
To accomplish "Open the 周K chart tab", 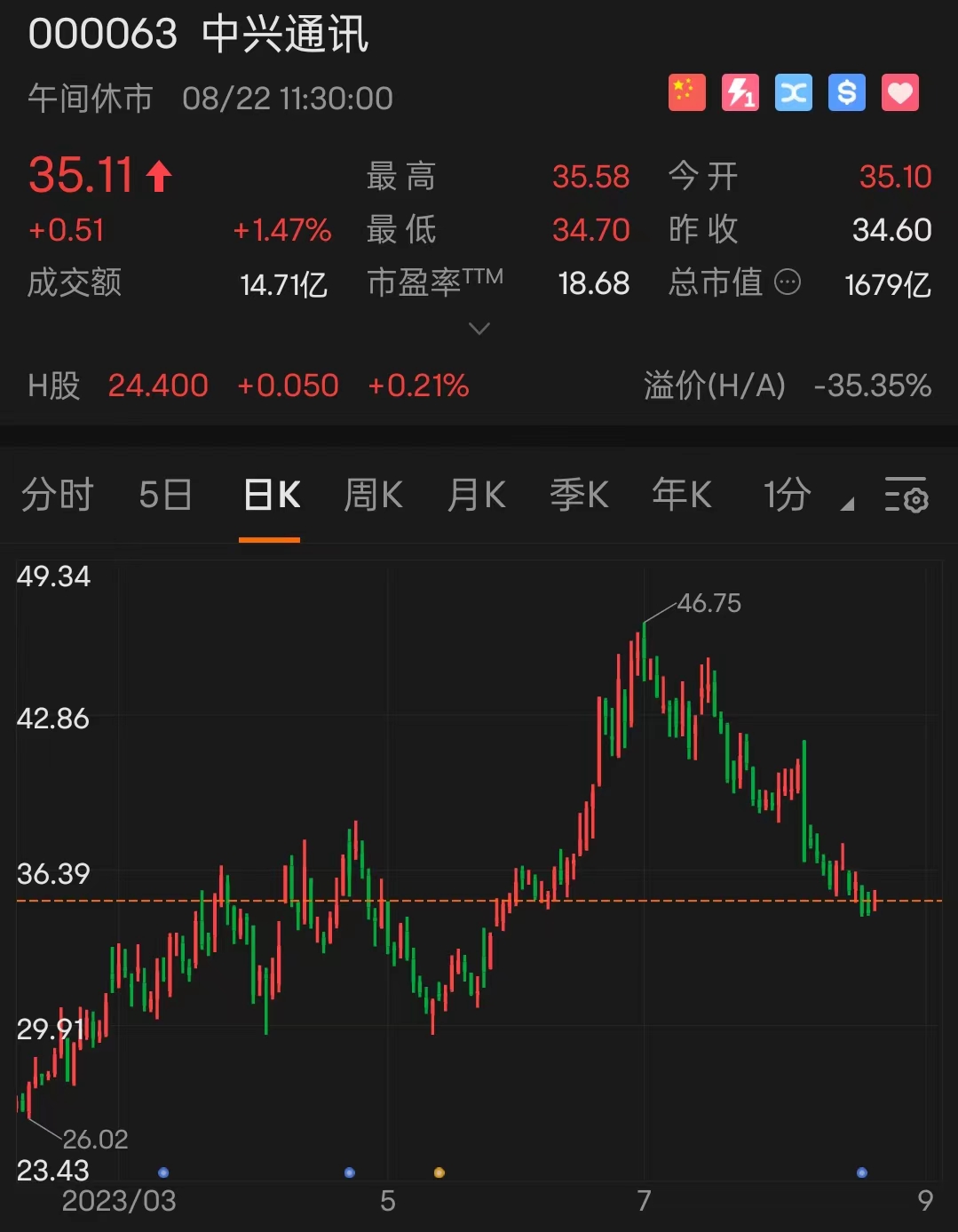I will tap(372, 496).
